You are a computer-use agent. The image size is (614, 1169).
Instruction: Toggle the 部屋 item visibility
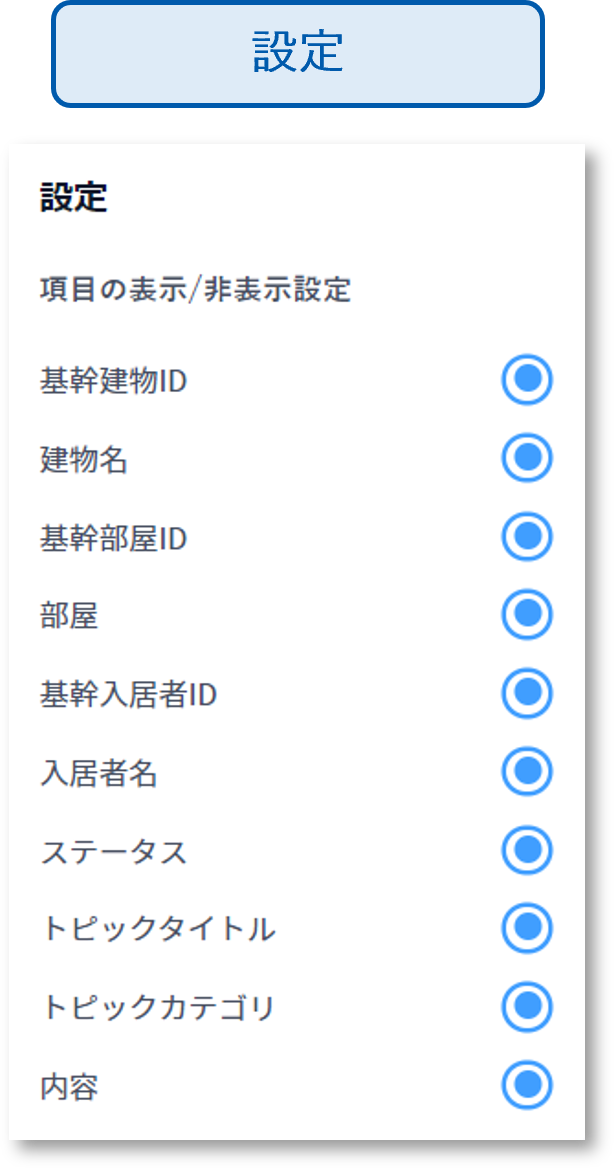click(527, 614)
